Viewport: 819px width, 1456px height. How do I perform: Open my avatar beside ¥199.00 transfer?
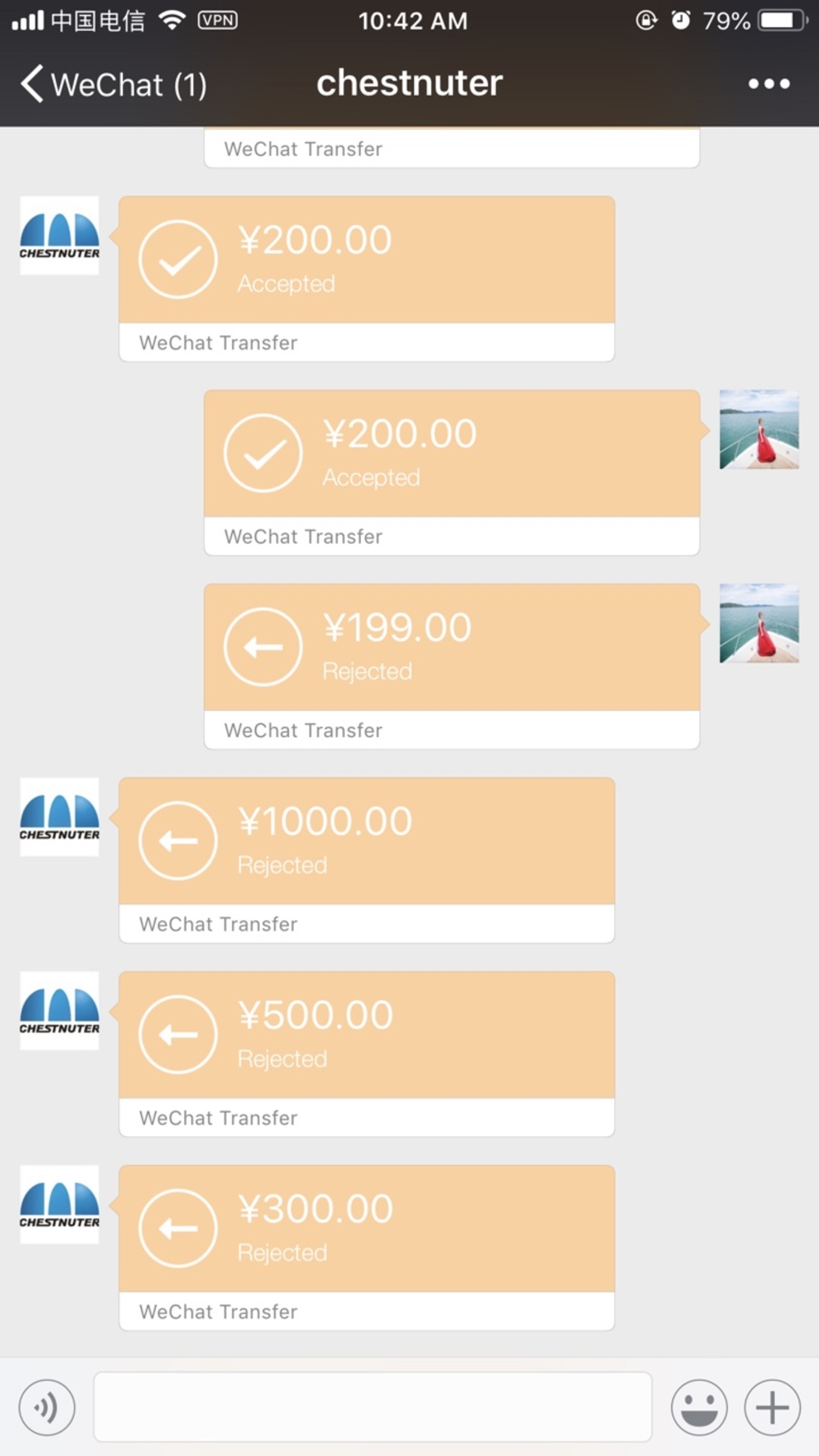[x=759, y=623]
